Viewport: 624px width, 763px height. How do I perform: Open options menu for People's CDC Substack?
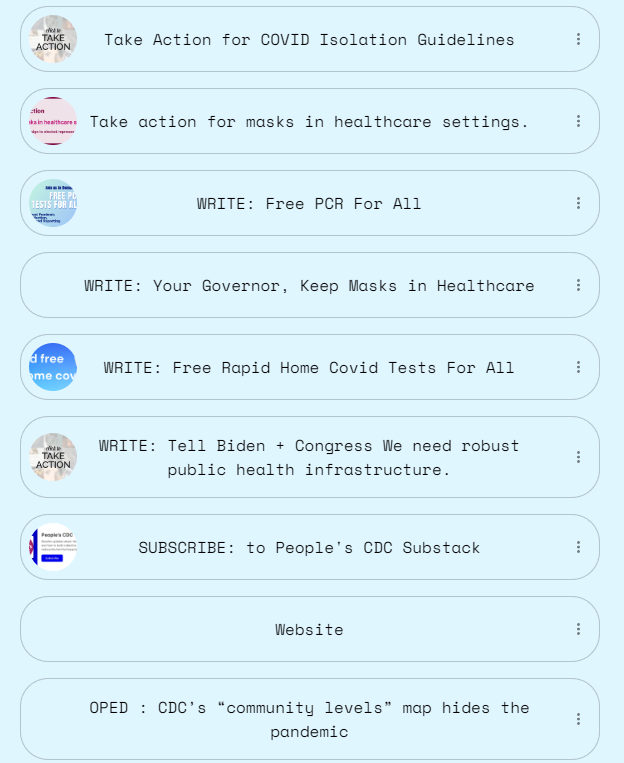(x=578, y=547)
